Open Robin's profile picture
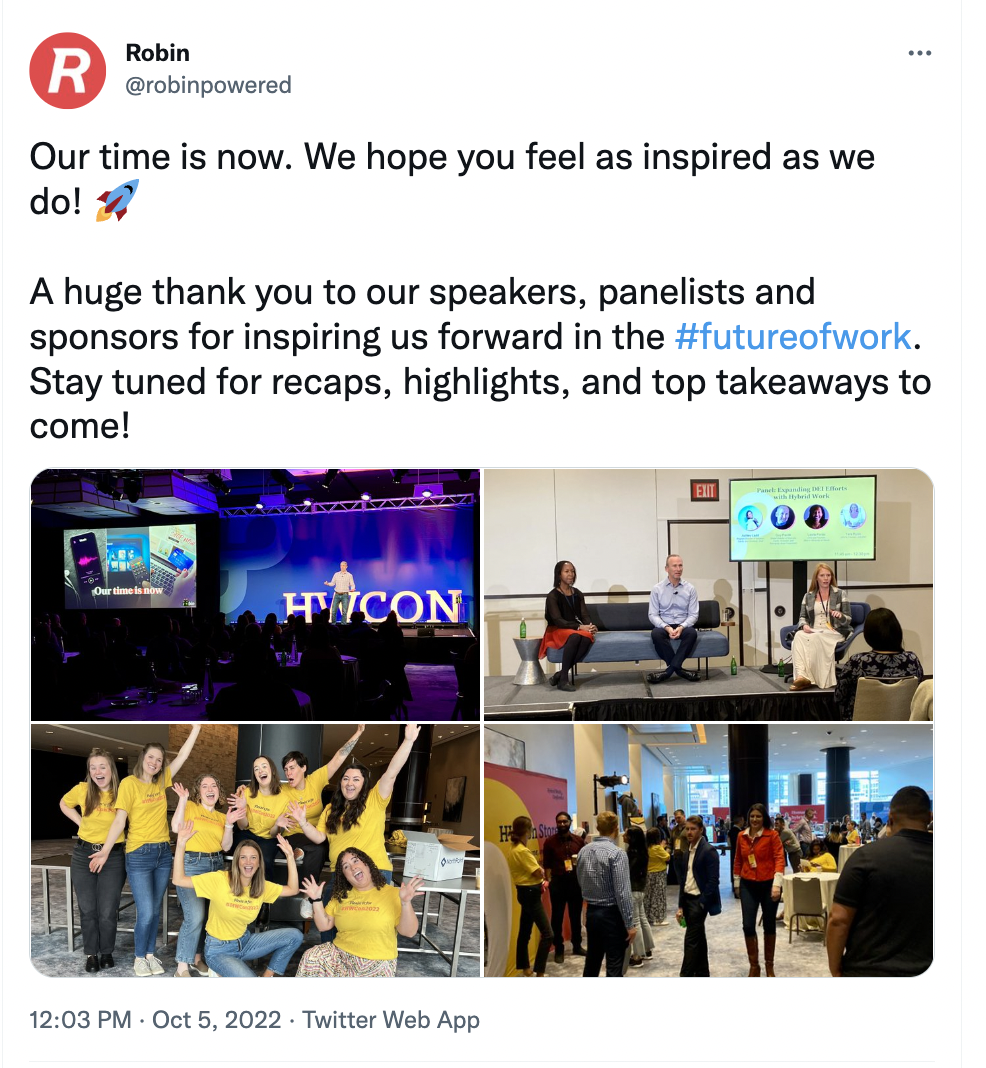This screenshot has height=1068, width=986. tap(68, 70)
